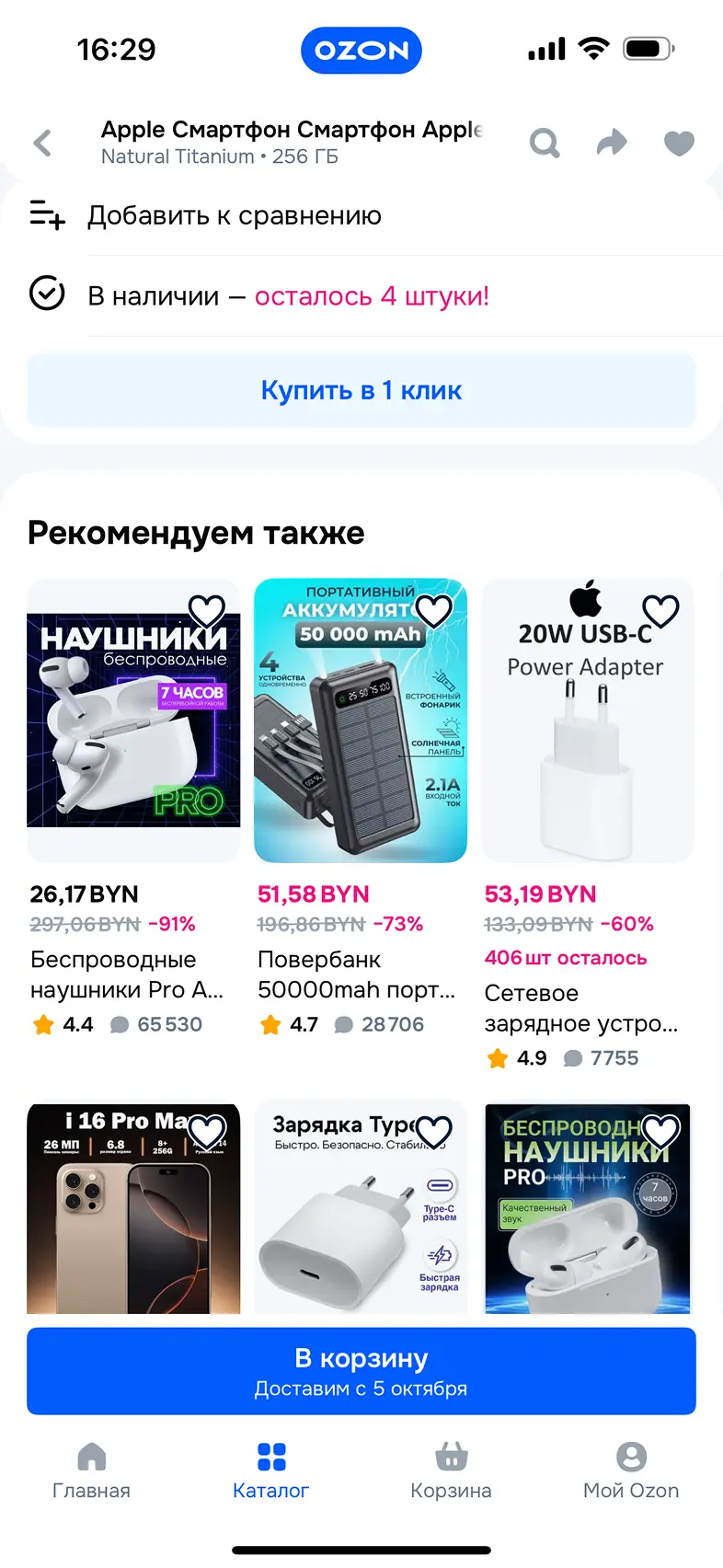Favorite the 50000mAh power bank
The image size is (723, 1568).
click(434, 610)
